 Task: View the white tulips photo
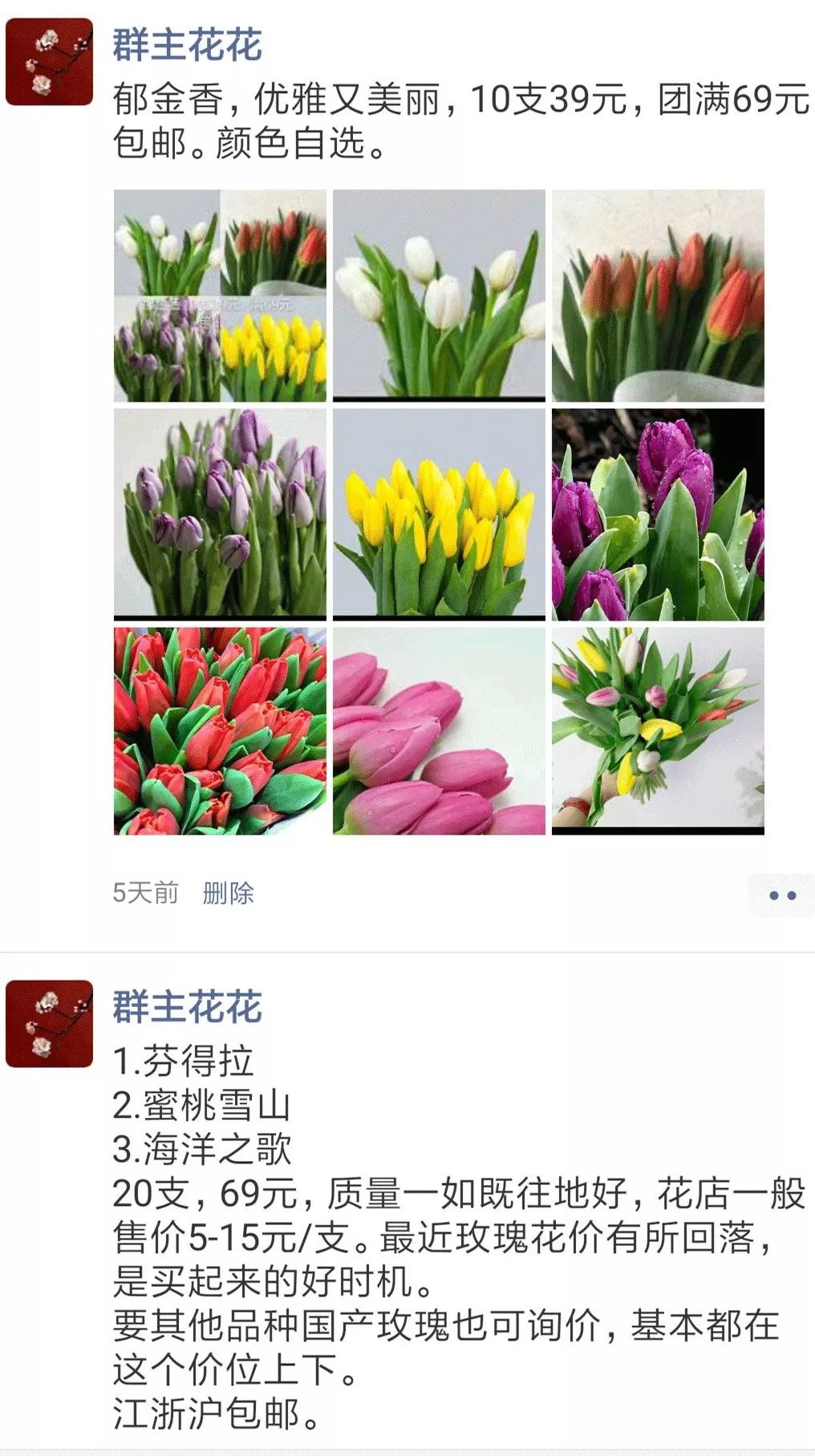pos(438,297)
